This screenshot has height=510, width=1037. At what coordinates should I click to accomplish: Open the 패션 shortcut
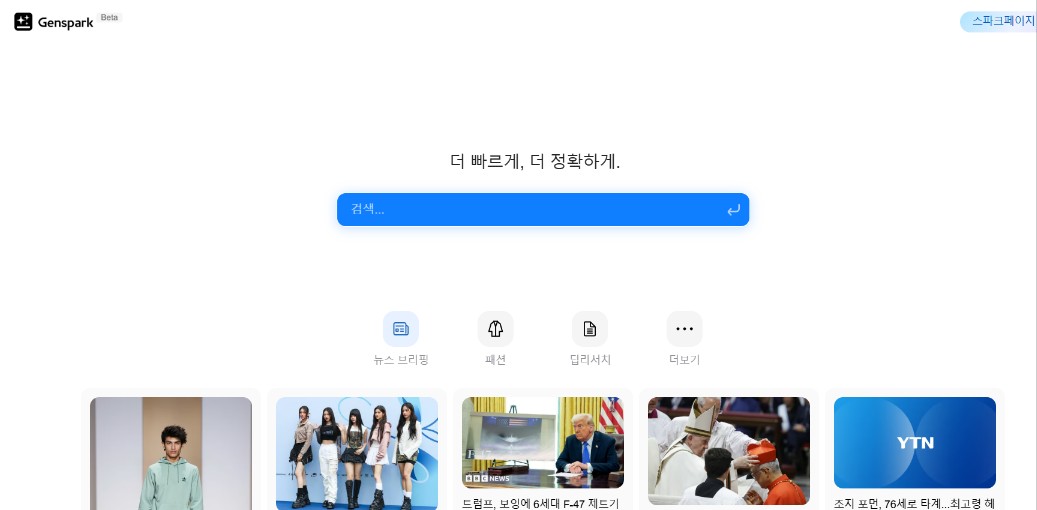pyautogui.click(x=495, y=329)
